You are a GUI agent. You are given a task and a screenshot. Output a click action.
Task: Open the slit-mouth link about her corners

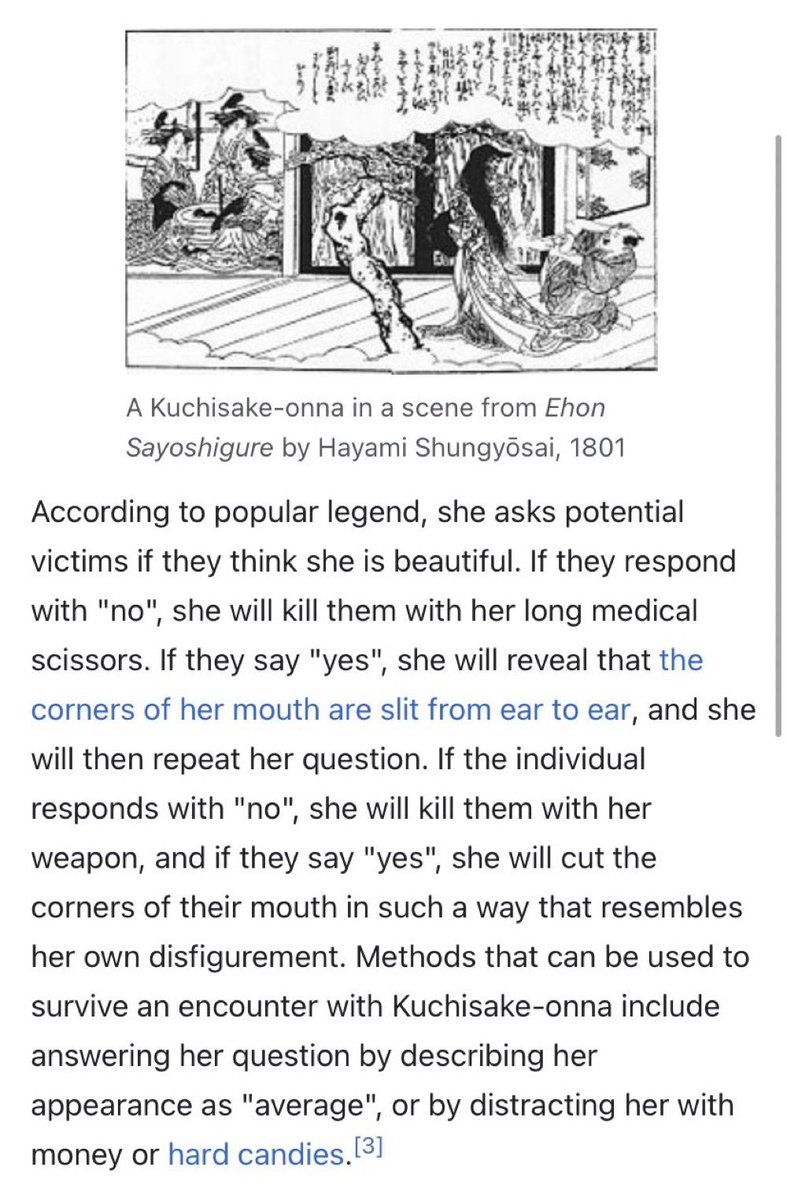pyautogui.click(x=330, y=710)
